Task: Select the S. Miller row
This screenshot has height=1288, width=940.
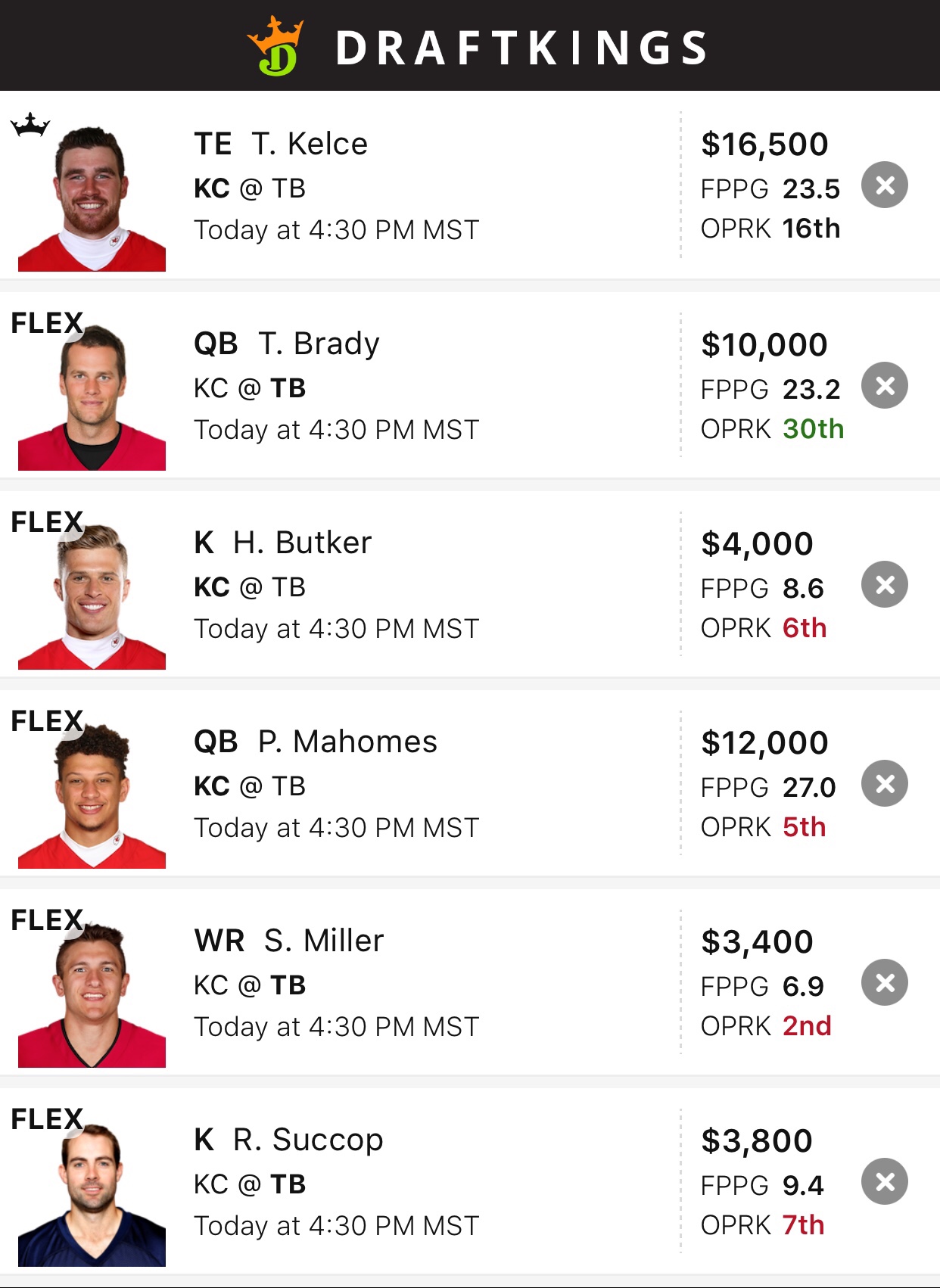Action: [324, 941]
